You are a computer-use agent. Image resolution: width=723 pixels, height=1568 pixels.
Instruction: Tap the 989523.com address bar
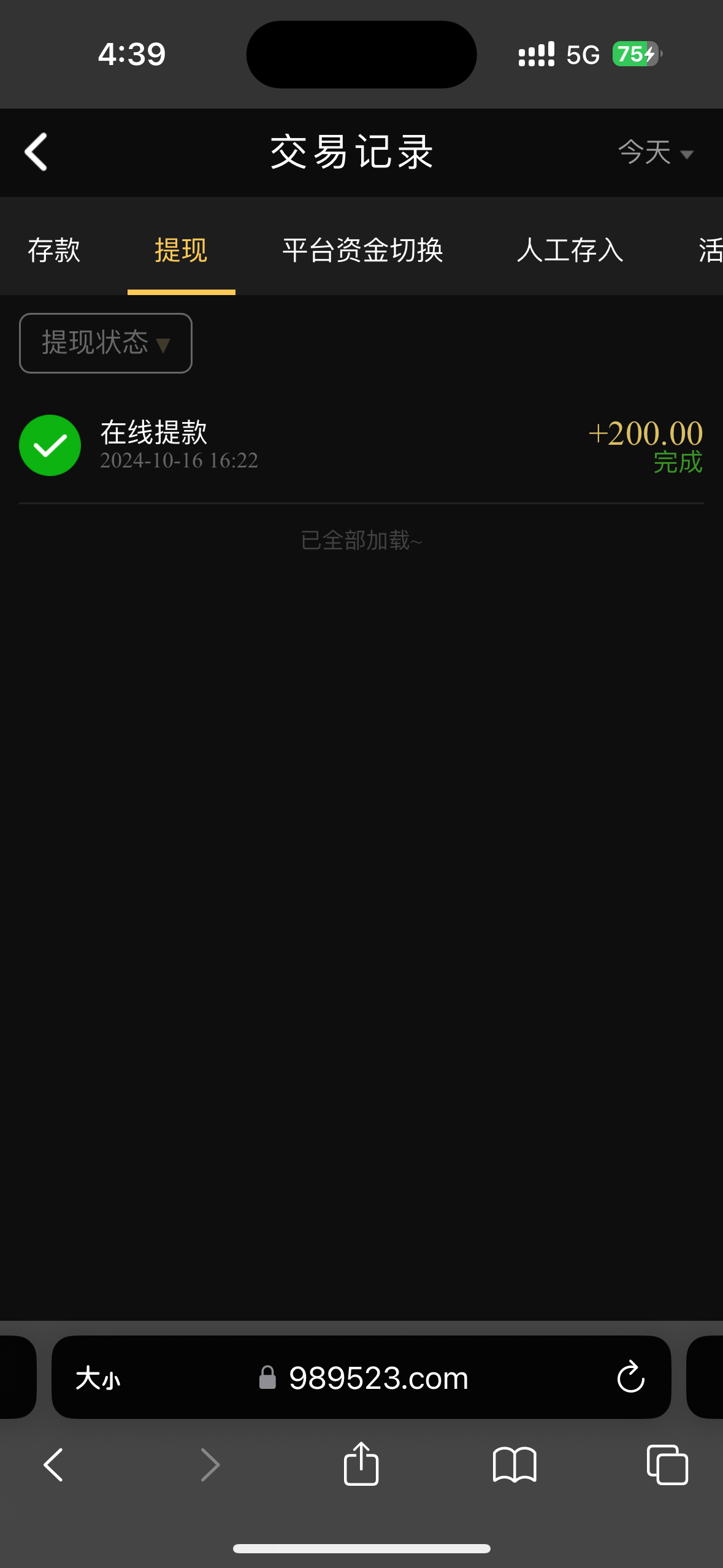coord(378,1378)
